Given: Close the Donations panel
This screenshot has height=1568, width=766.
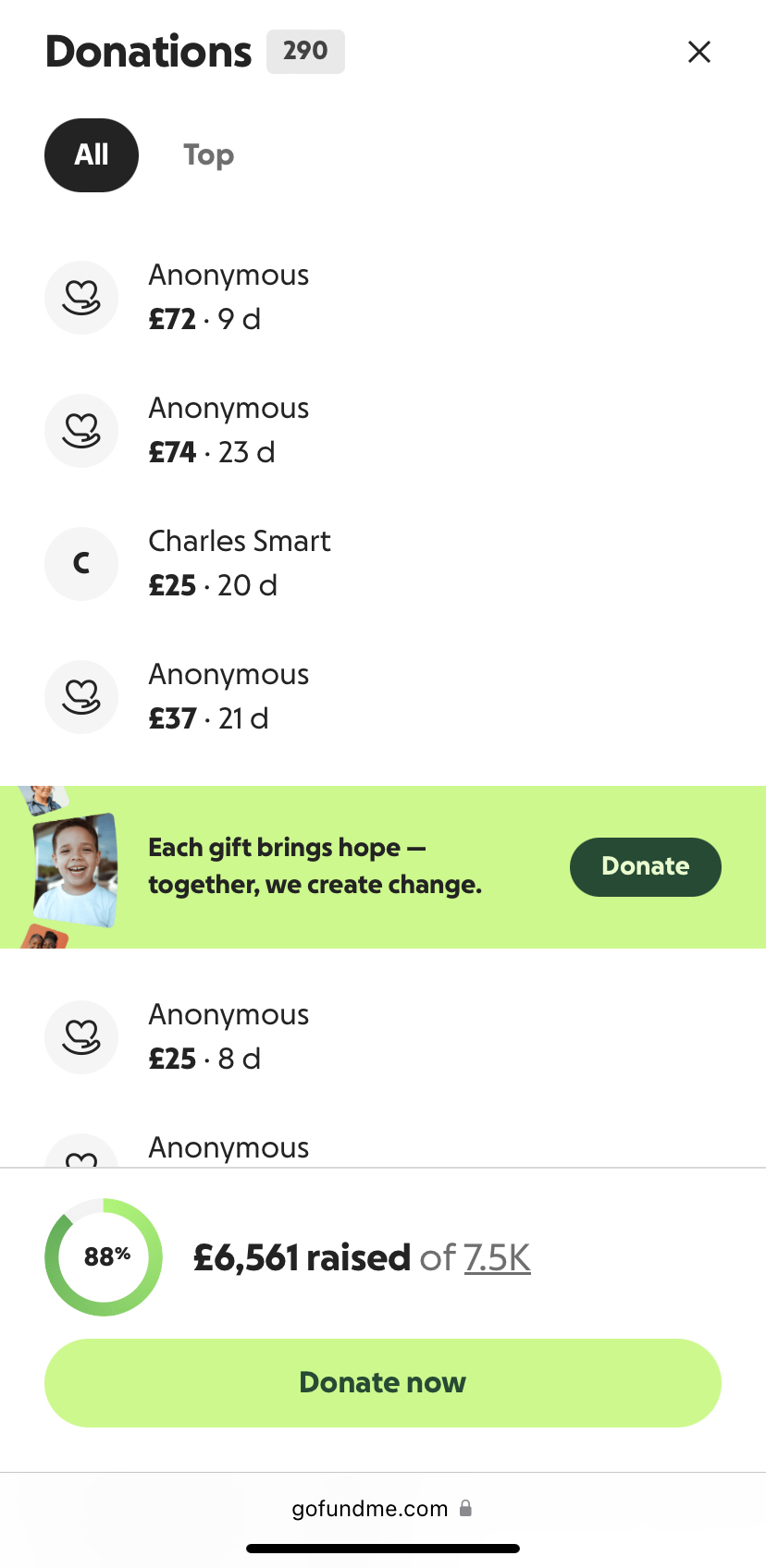Looking at the screenshot, I should coord(699,52).
